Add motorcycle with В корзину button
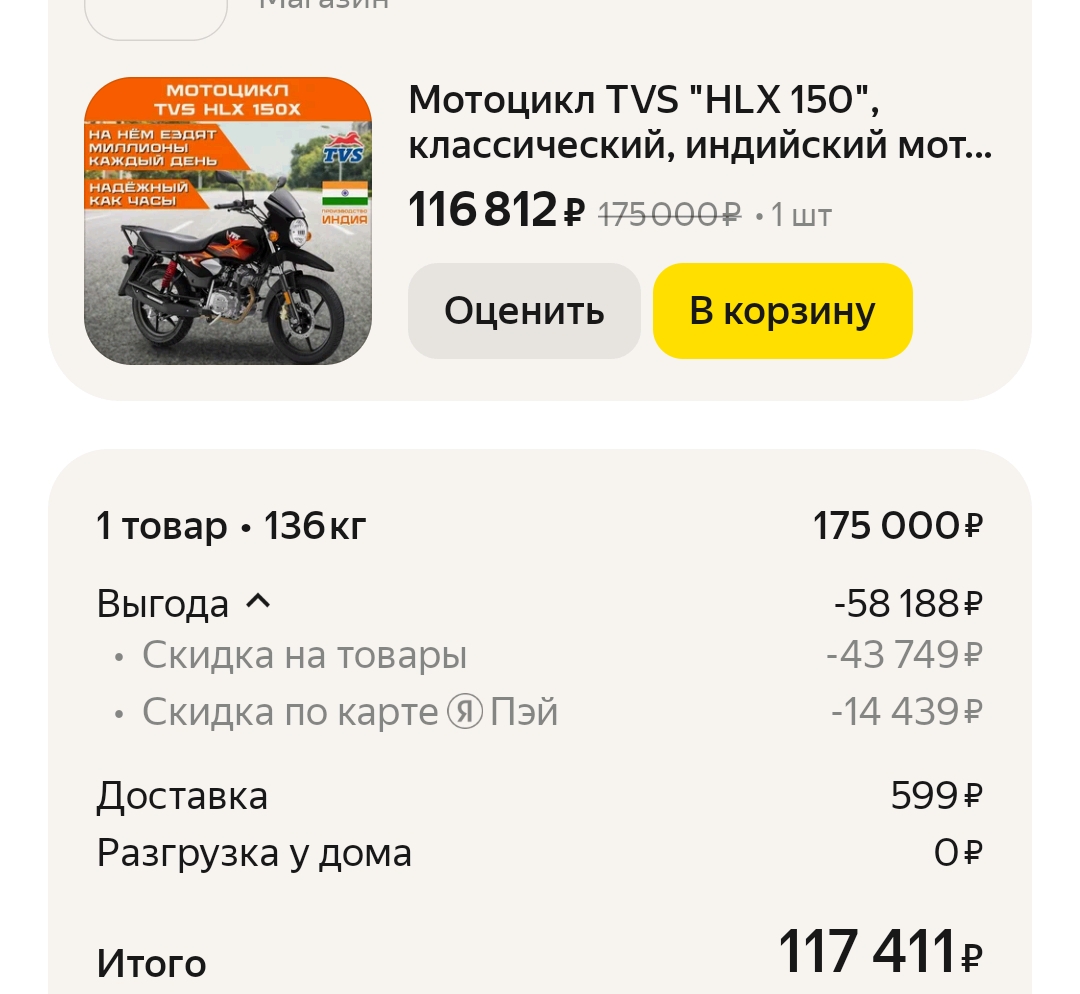The height and width of the screenshot is (994, 1080). click(x=782, y=311)
